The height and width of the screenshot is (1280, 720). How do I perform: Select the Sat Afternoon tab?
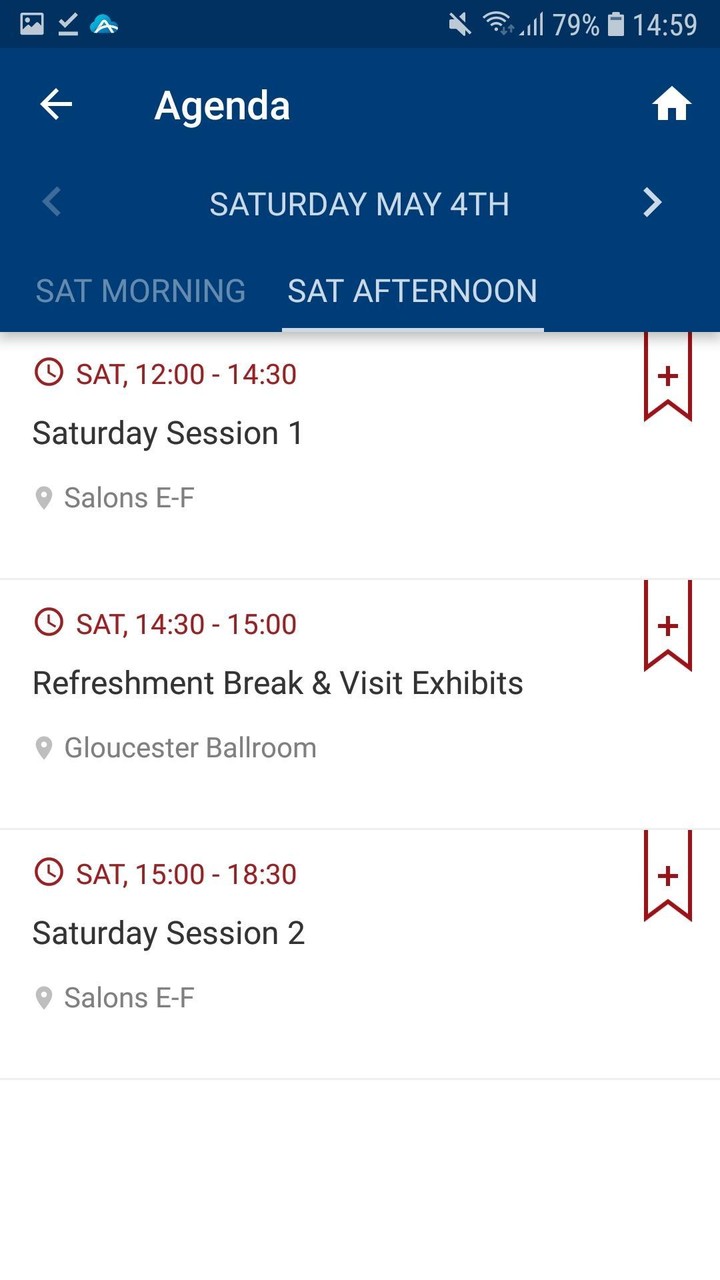click(412, 291)
